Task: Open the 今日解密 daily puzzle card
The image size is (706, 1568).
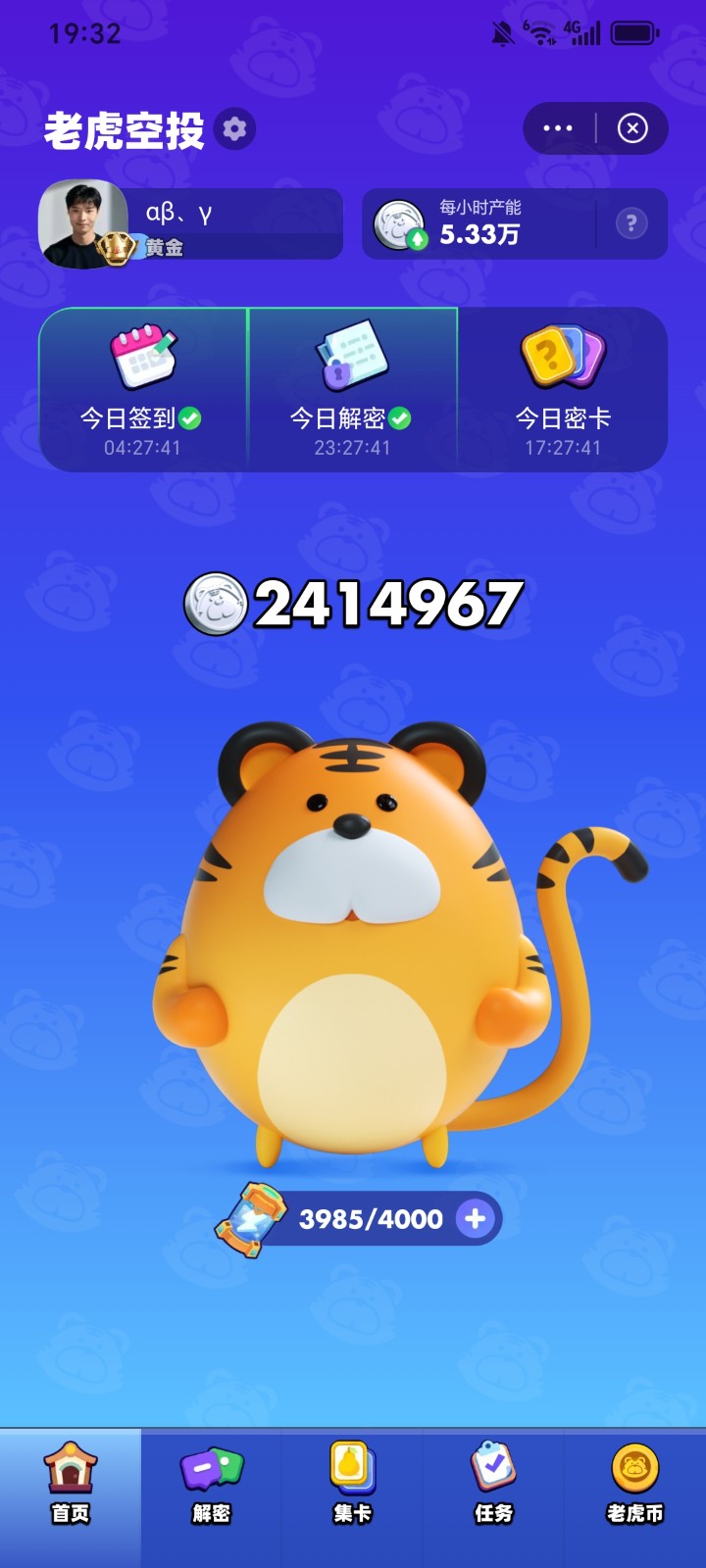Action: point(352,390)
